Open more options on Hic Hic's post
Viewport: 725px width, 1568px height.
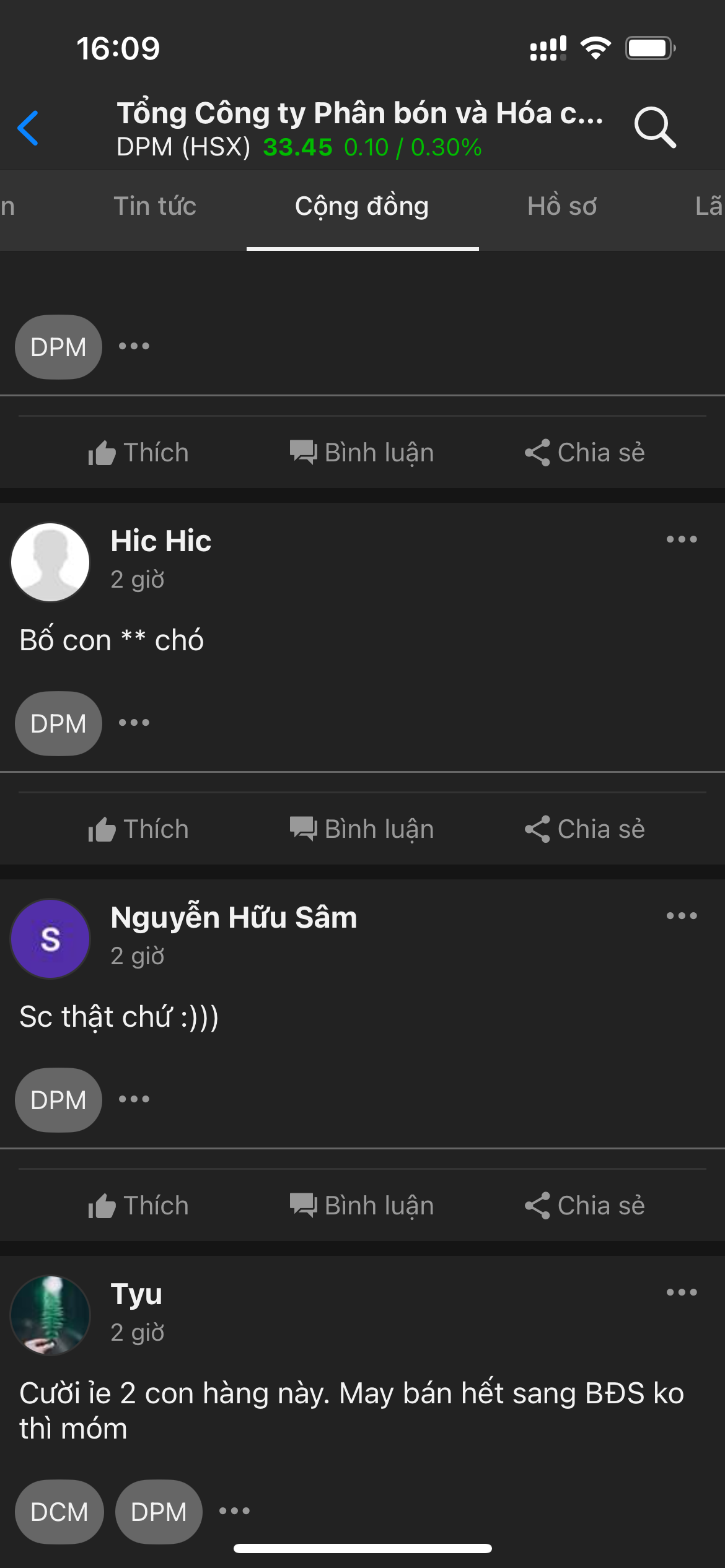682,539
